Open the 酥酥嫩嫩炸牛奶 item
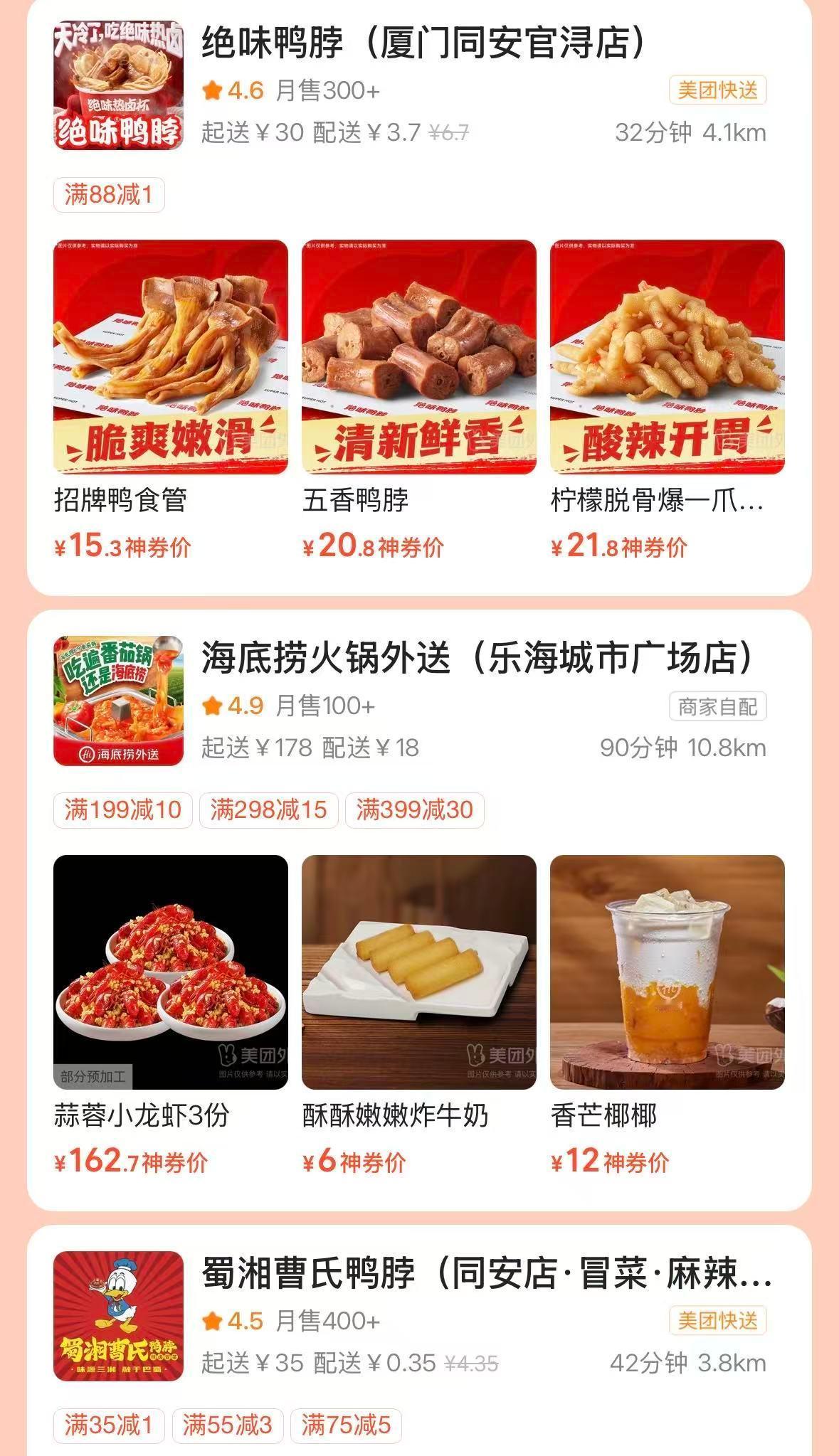This screenshot has height=1456, width=839. pos(418,972)
